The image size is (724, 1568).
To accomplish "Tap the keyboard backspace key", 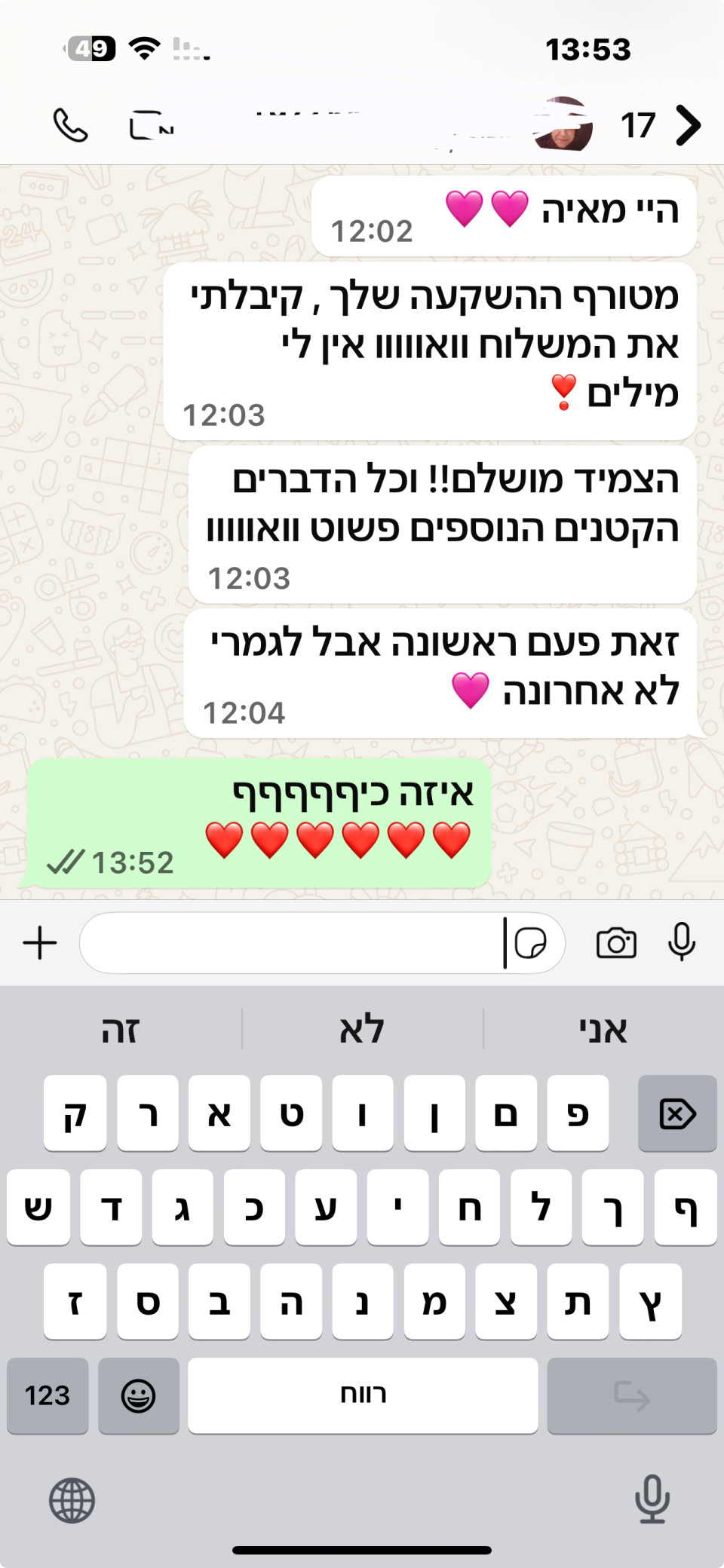I will tap(677, 1113).
